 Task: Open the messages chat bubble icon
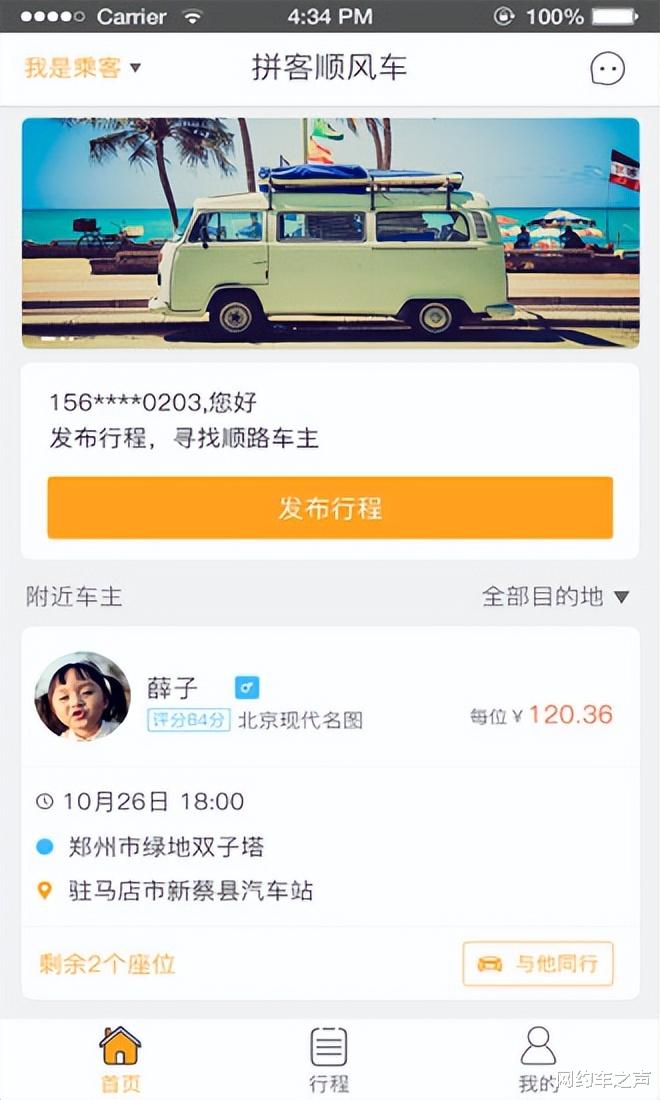tap(607, 69)
